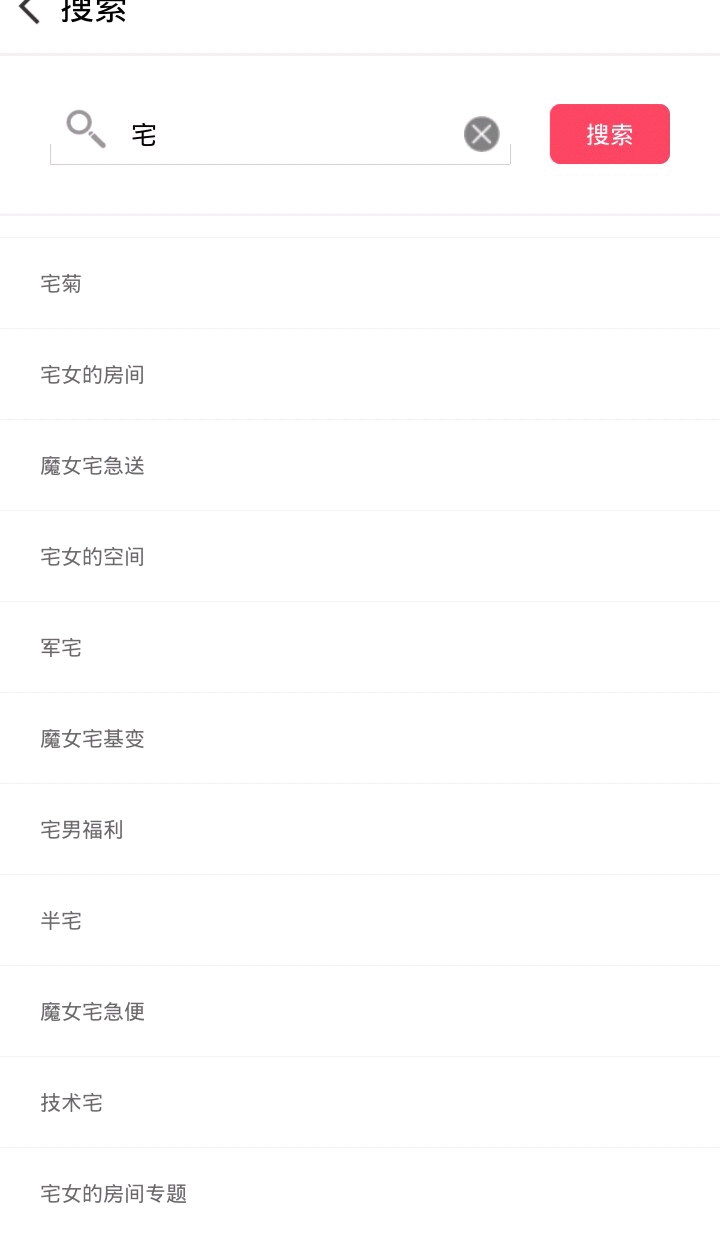This screenshot has width=720, height=1238.
Task: Tap the red 搜索 button
Action: (x=609, y=134)
